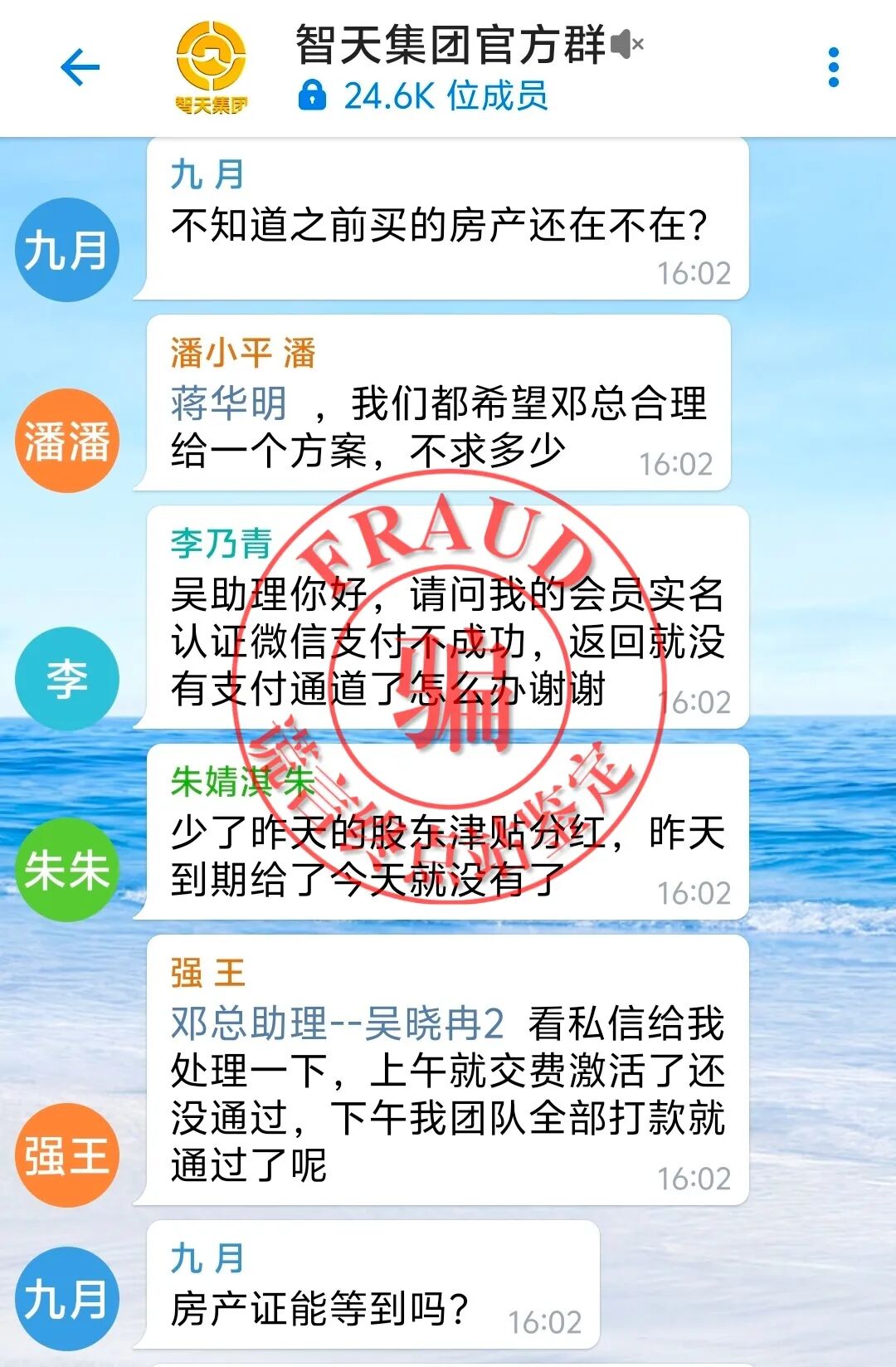Tap 九月's avatar beside the 房产证 message
Viewport: 896px width, 1367px height.
(67, 1298)
